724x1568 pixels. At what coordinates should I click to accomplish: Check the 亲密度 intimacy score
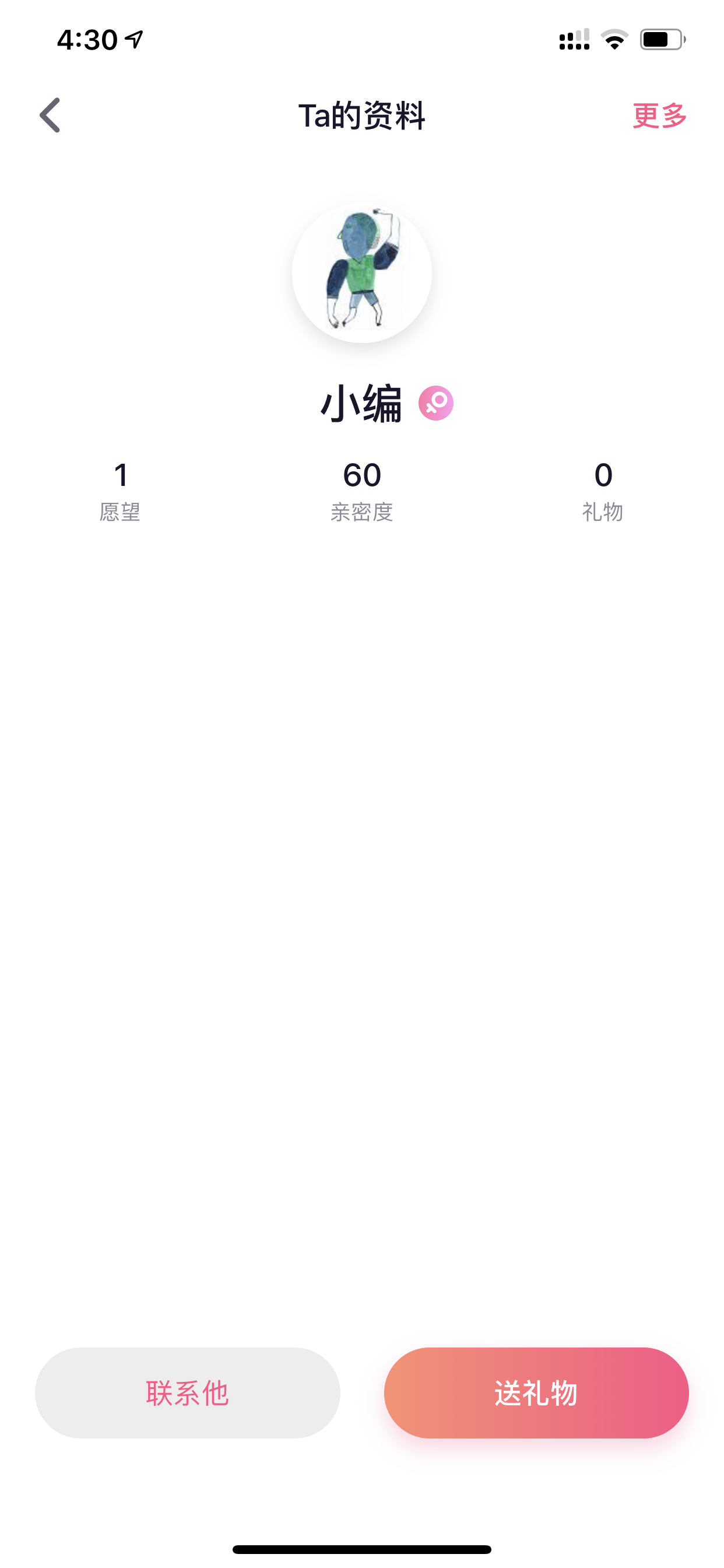[362, 492]
